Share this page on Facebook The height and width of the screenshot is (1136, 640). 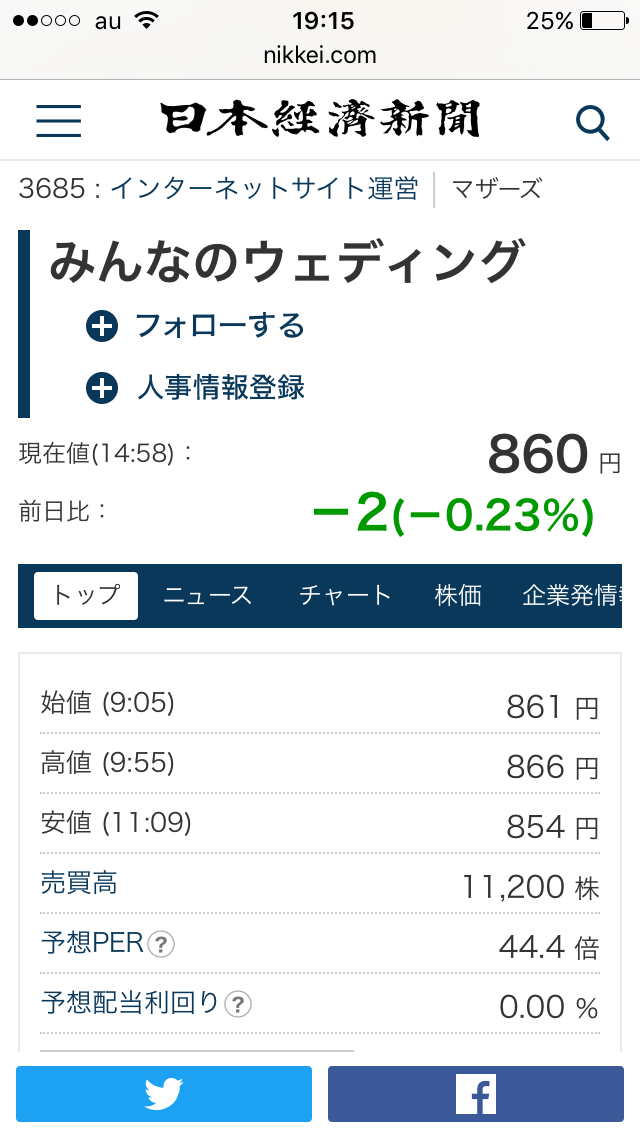(476, 1094)
